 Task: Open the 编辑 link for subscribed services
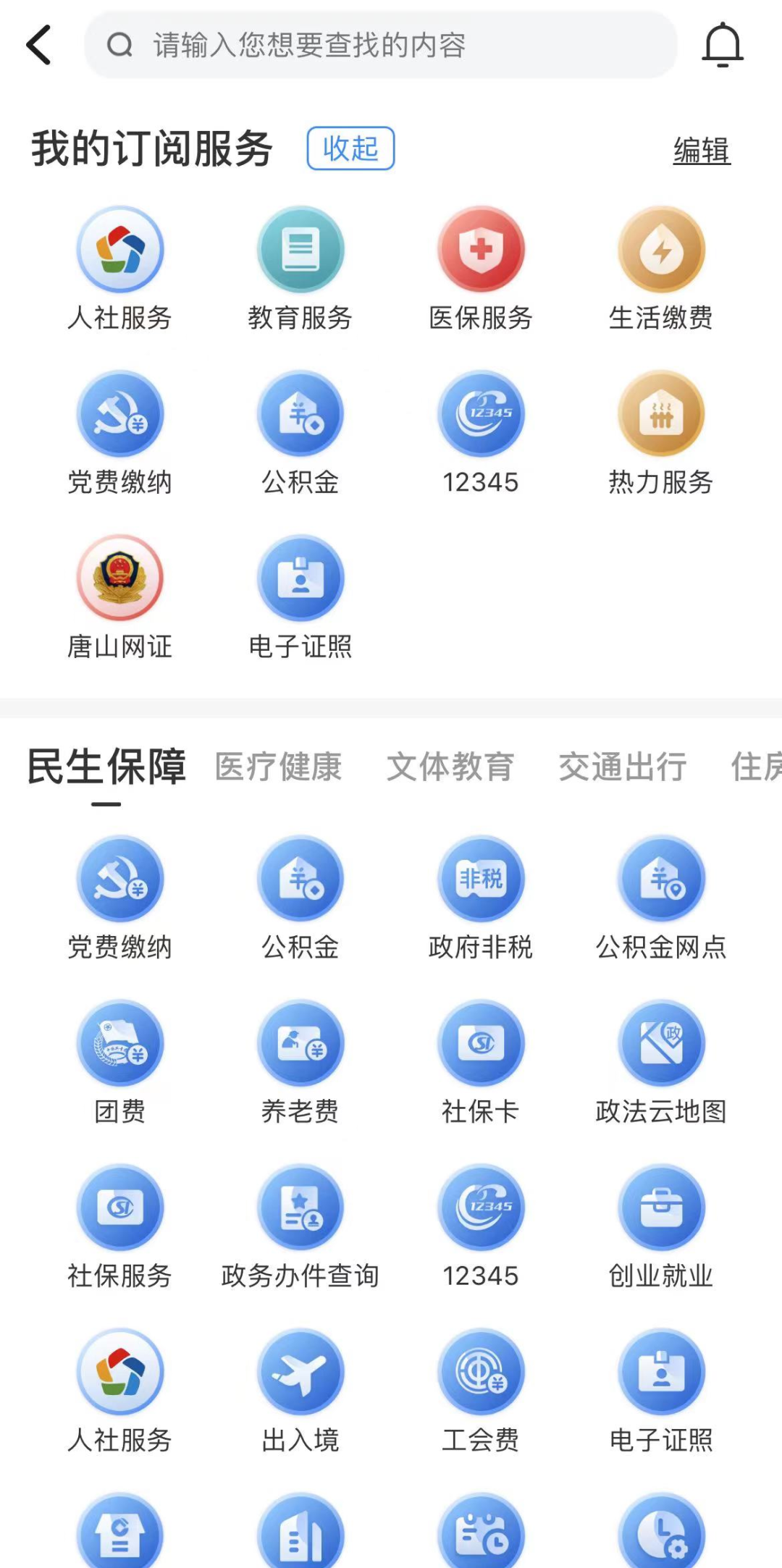coord(702,151)
